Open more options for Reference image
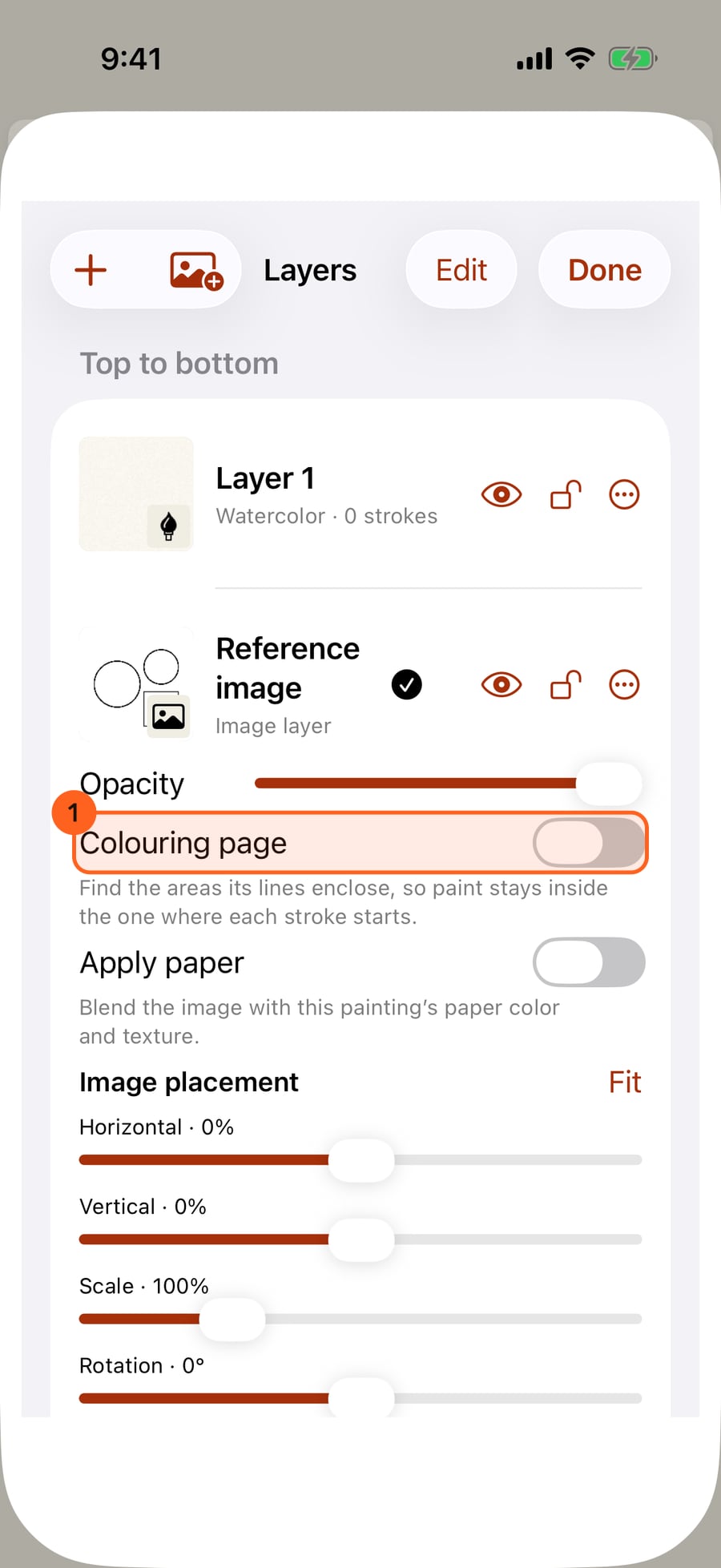 [624, 685]
